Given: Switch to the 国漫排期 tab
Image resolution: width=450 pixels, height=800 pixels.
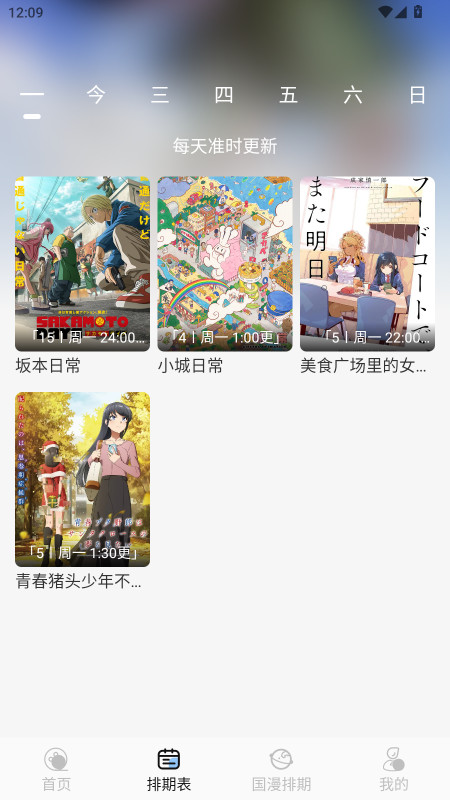Looking at the screenshot, I should (x=281, y=769).
